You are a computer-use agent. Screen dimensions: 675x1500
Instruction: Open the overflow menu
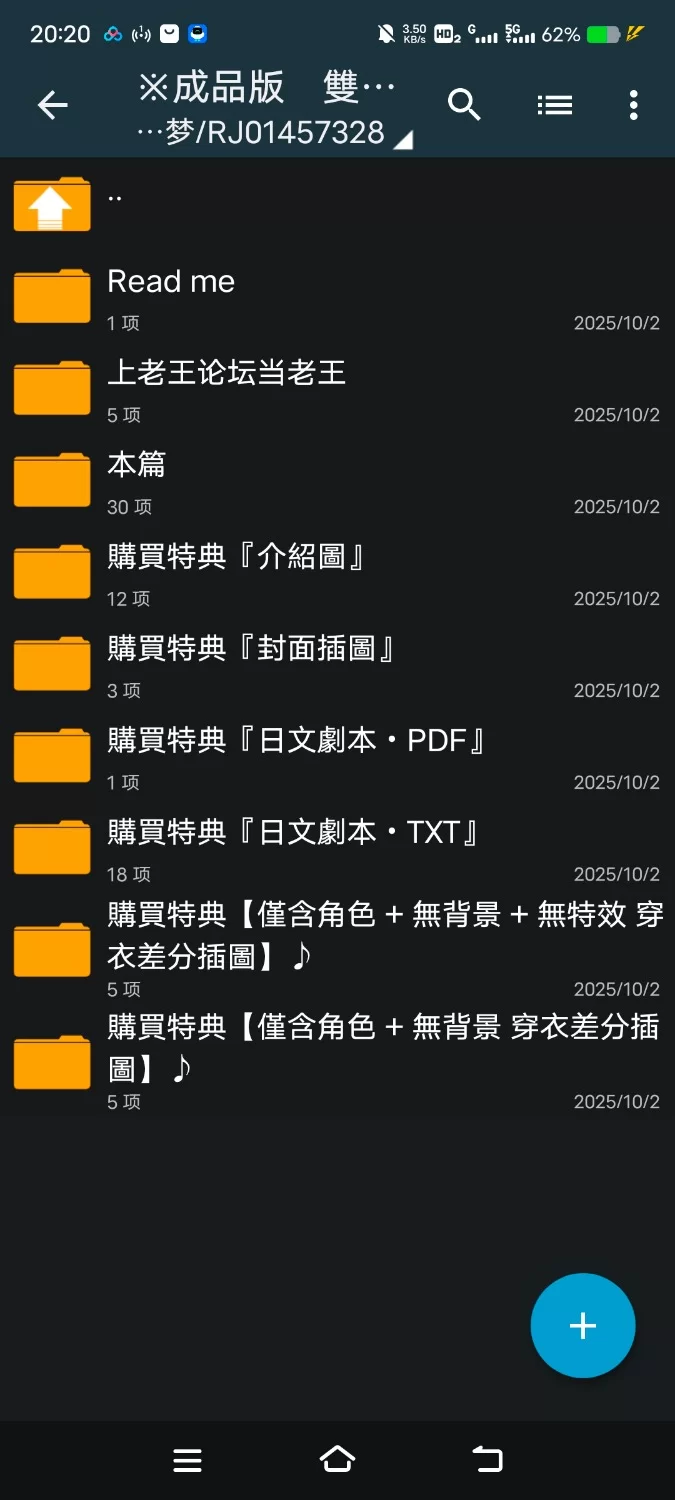[x=633, y=105]
